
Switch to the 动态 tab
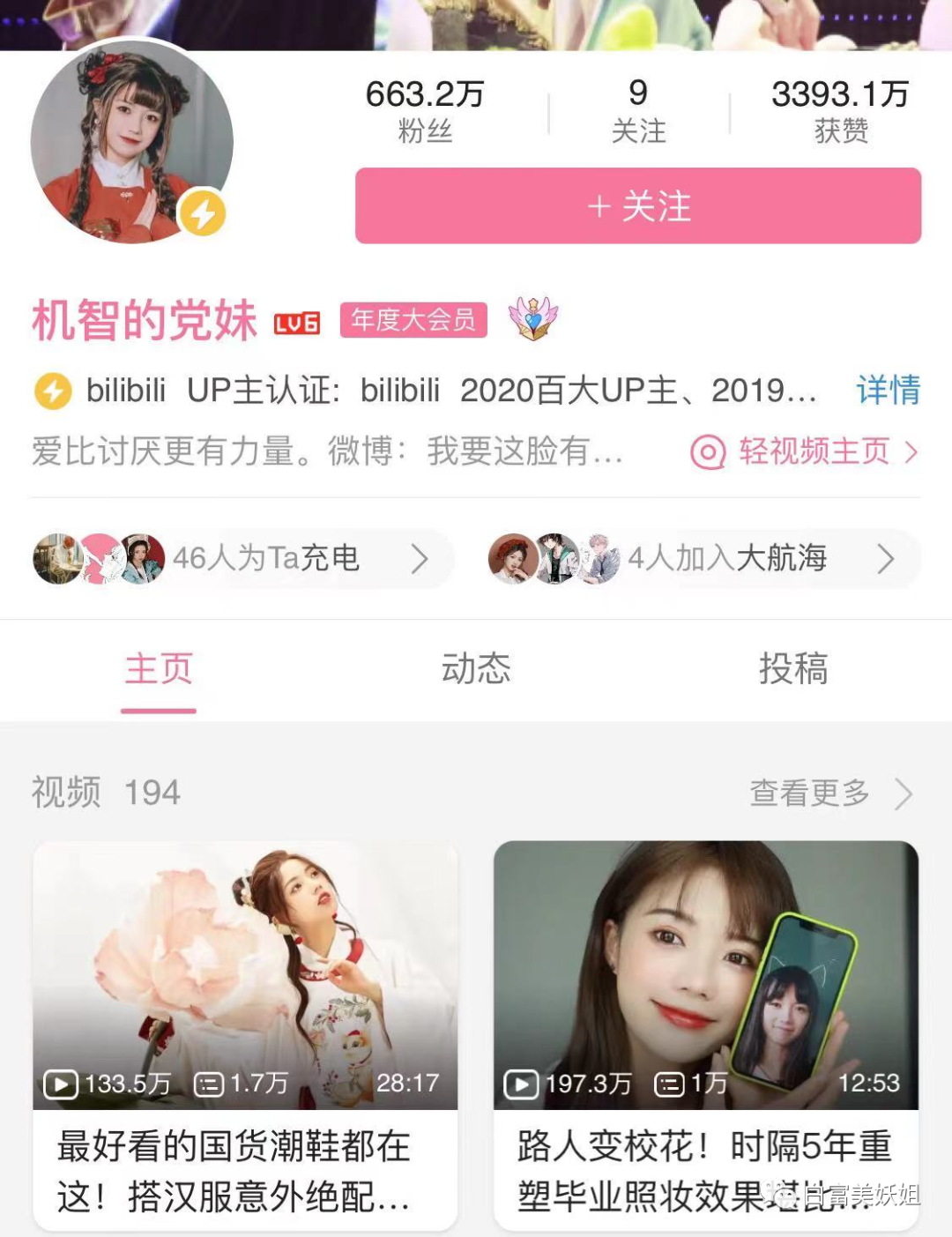point(476,668)
